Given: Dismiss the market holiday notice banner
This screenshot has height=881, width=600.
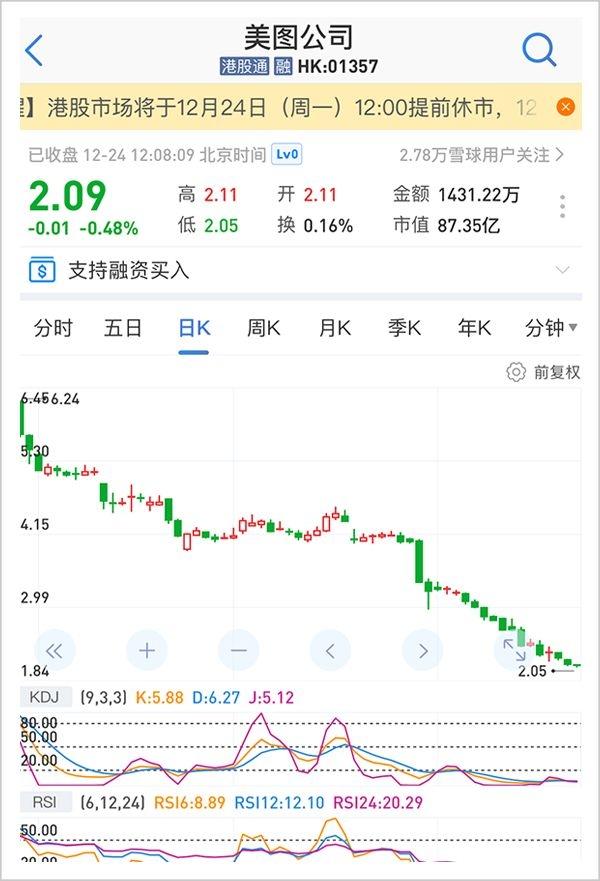Looking at the screenshot, I should [565, 107].
